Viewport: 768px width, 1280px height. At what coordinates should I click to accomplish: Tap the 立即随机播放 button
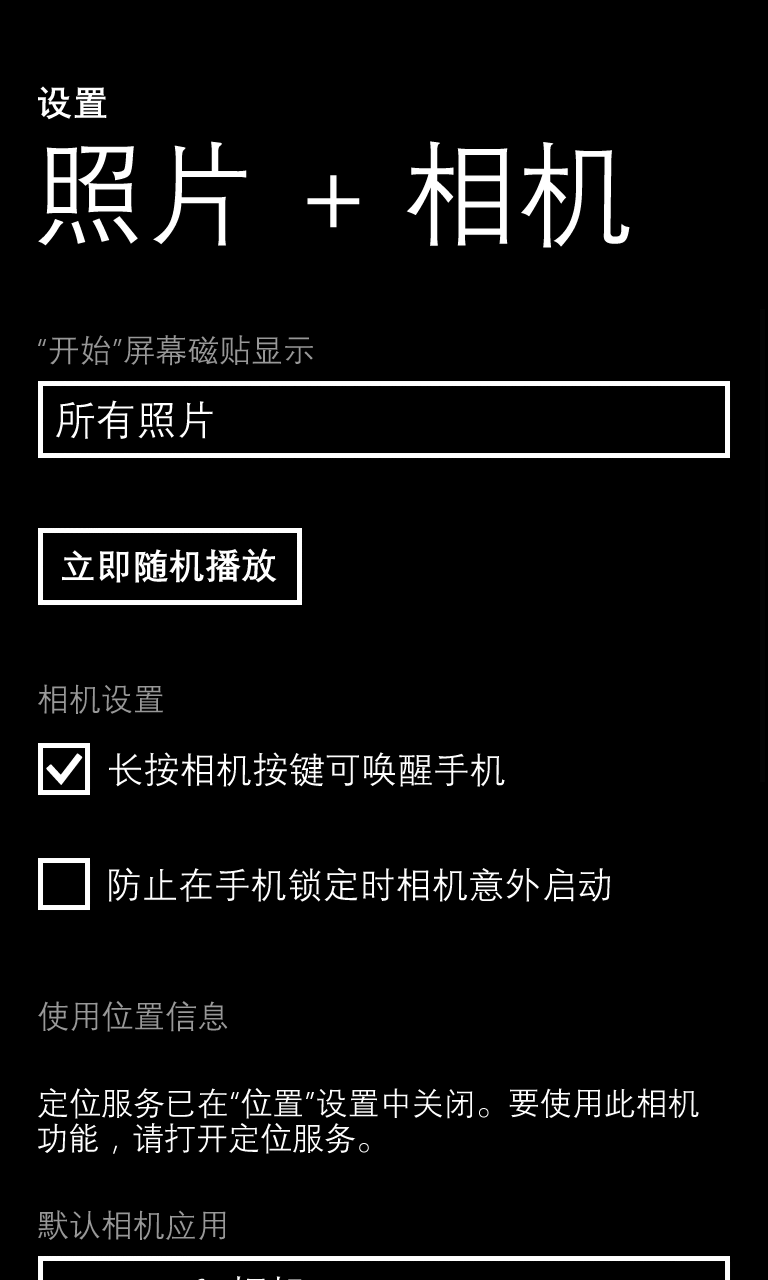click(170, 567)
